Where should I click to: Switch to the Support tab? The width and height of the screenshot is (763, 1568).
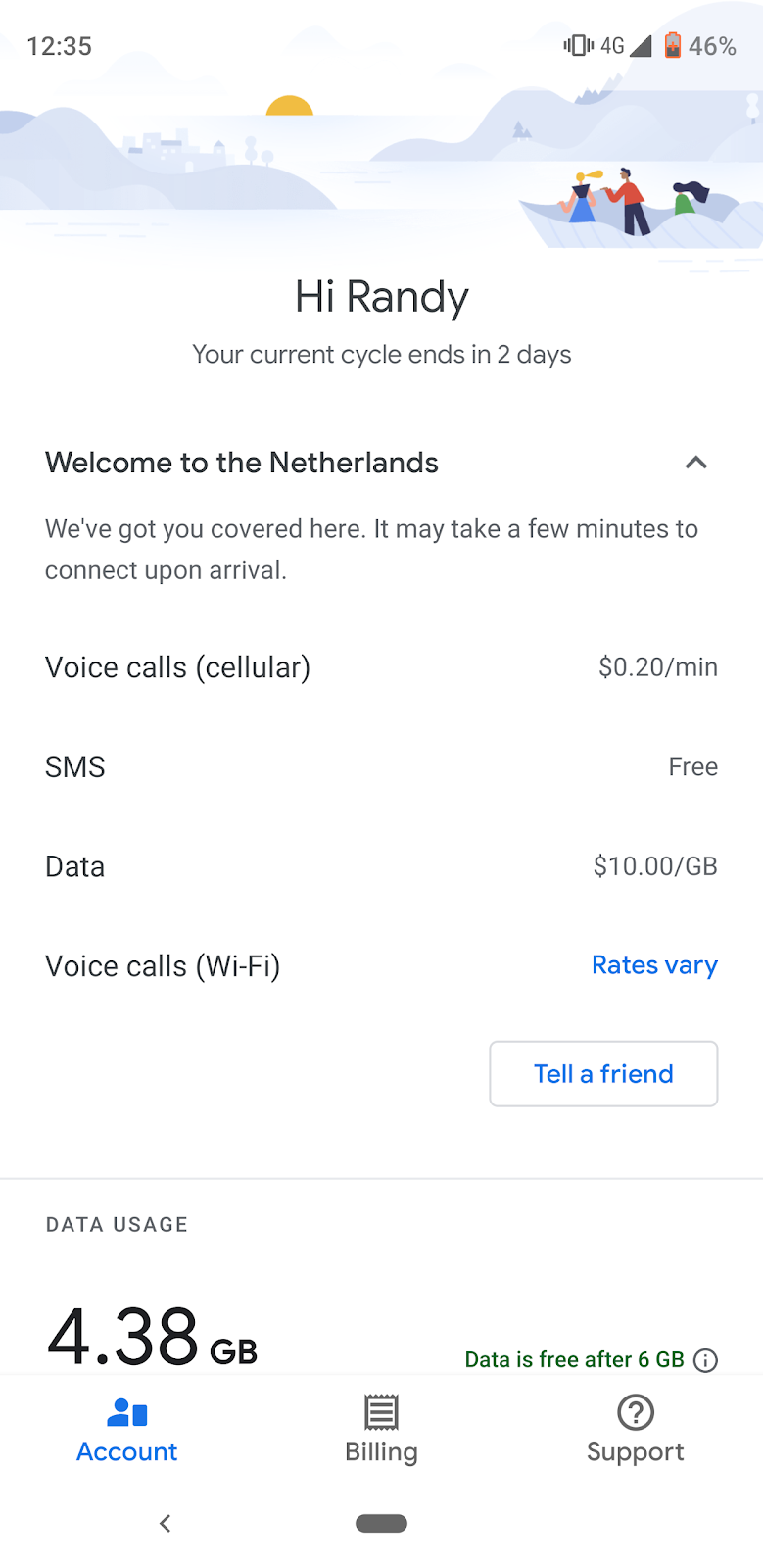coord(635,1431)
